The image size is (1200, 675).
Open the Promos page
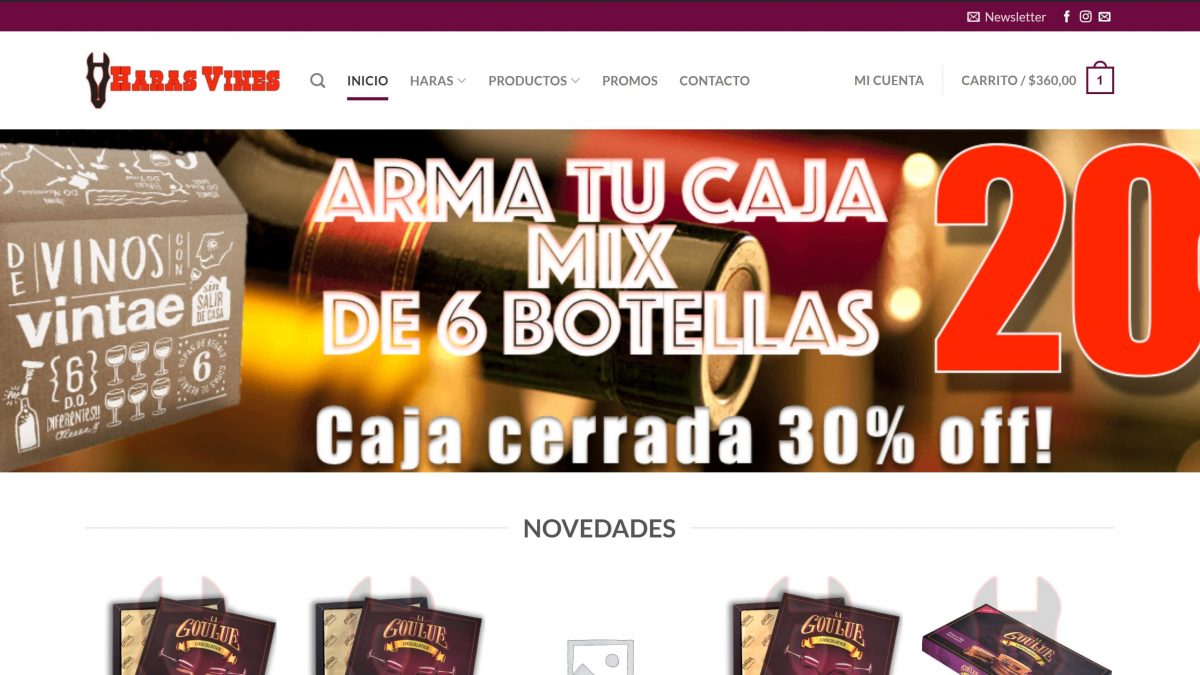(x=629, y=81)
